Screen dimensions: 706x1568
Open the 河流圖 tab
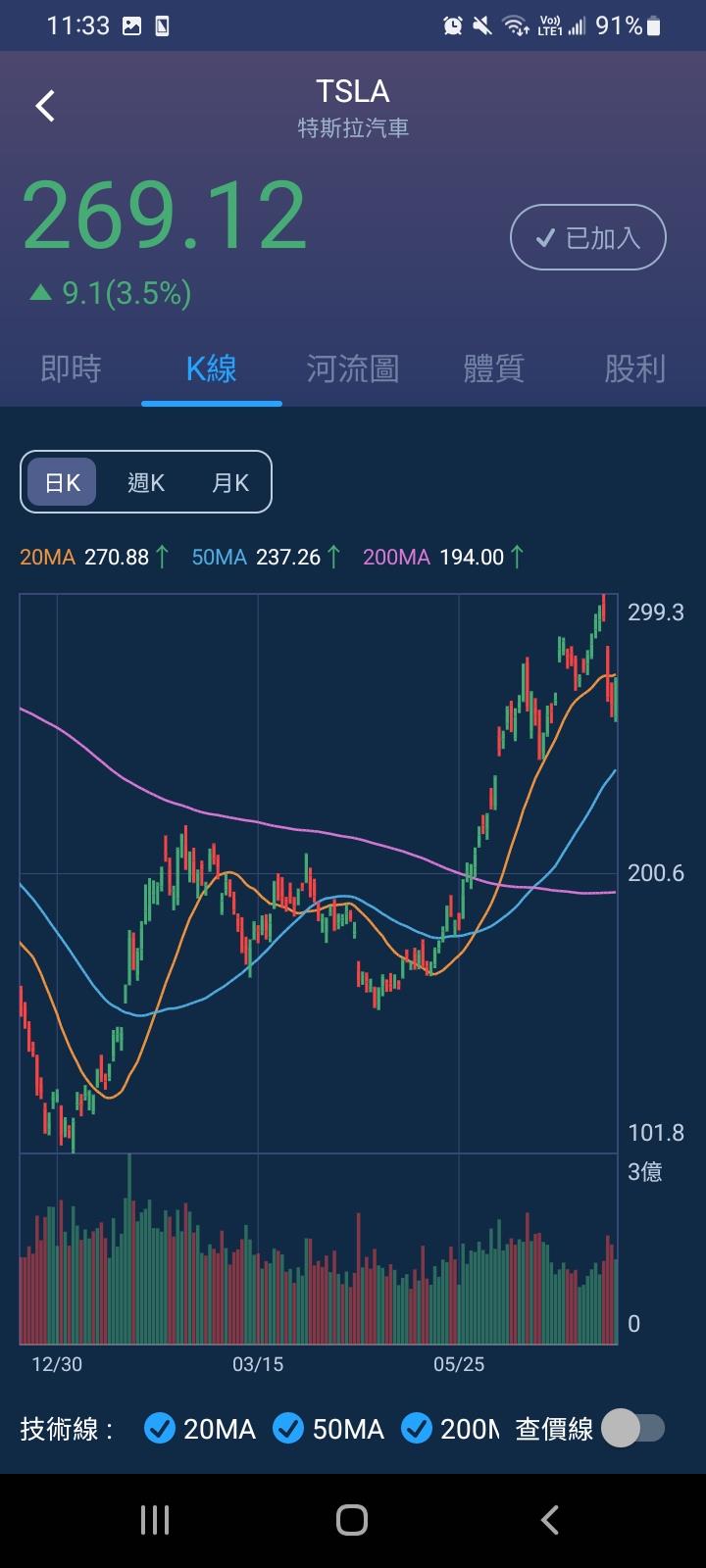[x=352, y=369]
